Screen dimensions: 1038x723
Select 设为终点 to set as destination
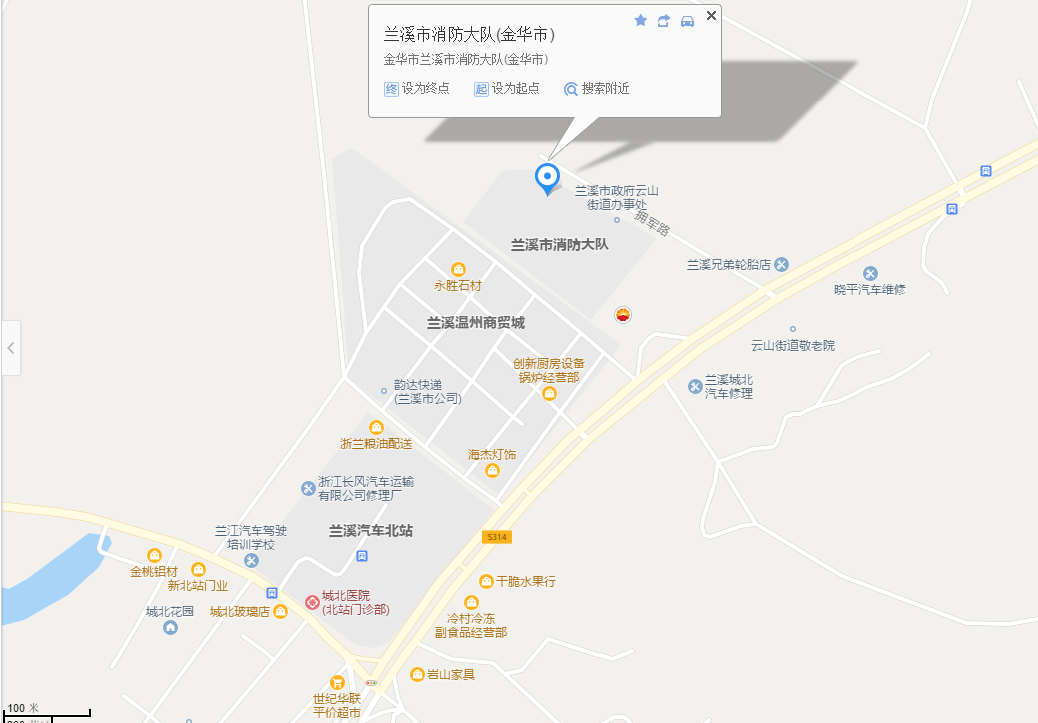click(x=417, y=89)
